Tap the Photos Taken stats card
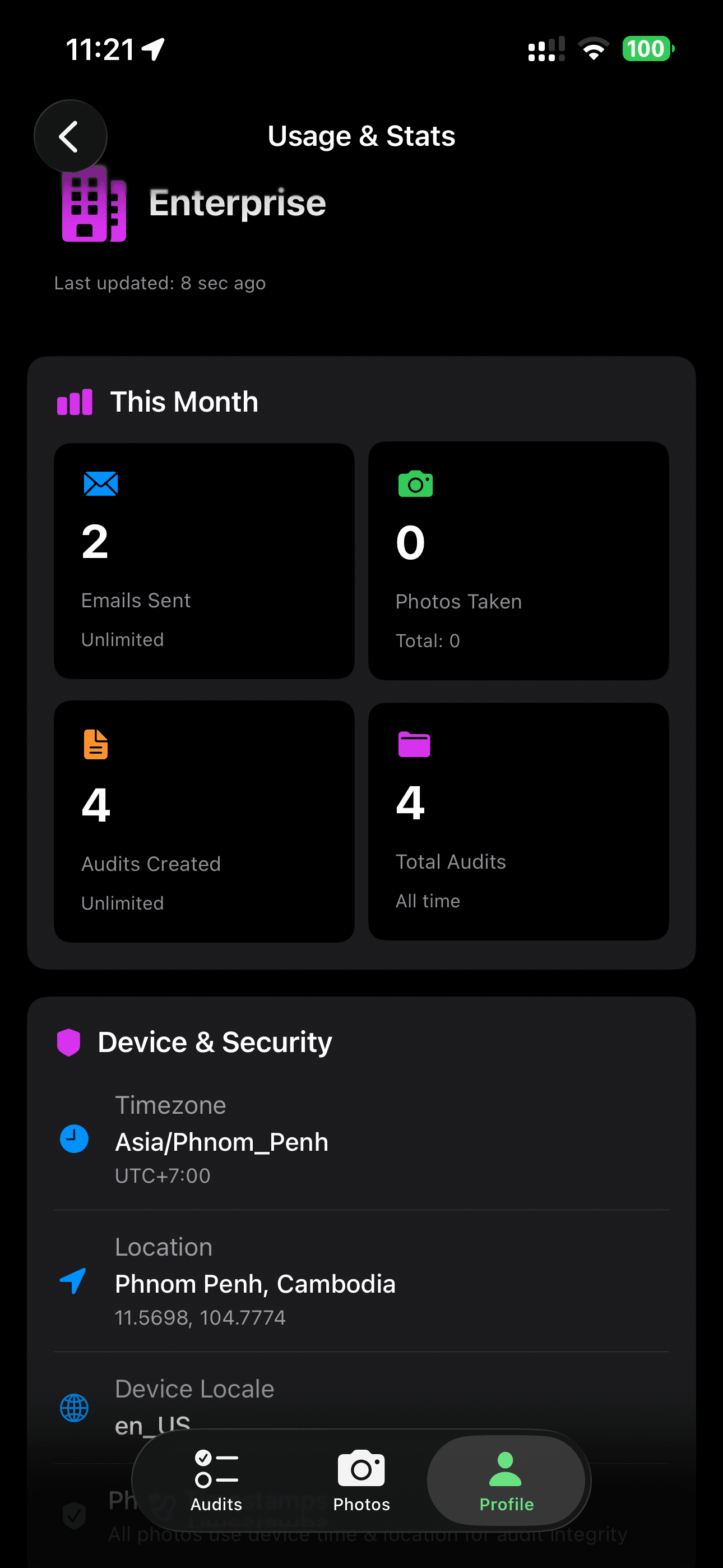Viewport: 723px width, 1568px height. (518, 561)
